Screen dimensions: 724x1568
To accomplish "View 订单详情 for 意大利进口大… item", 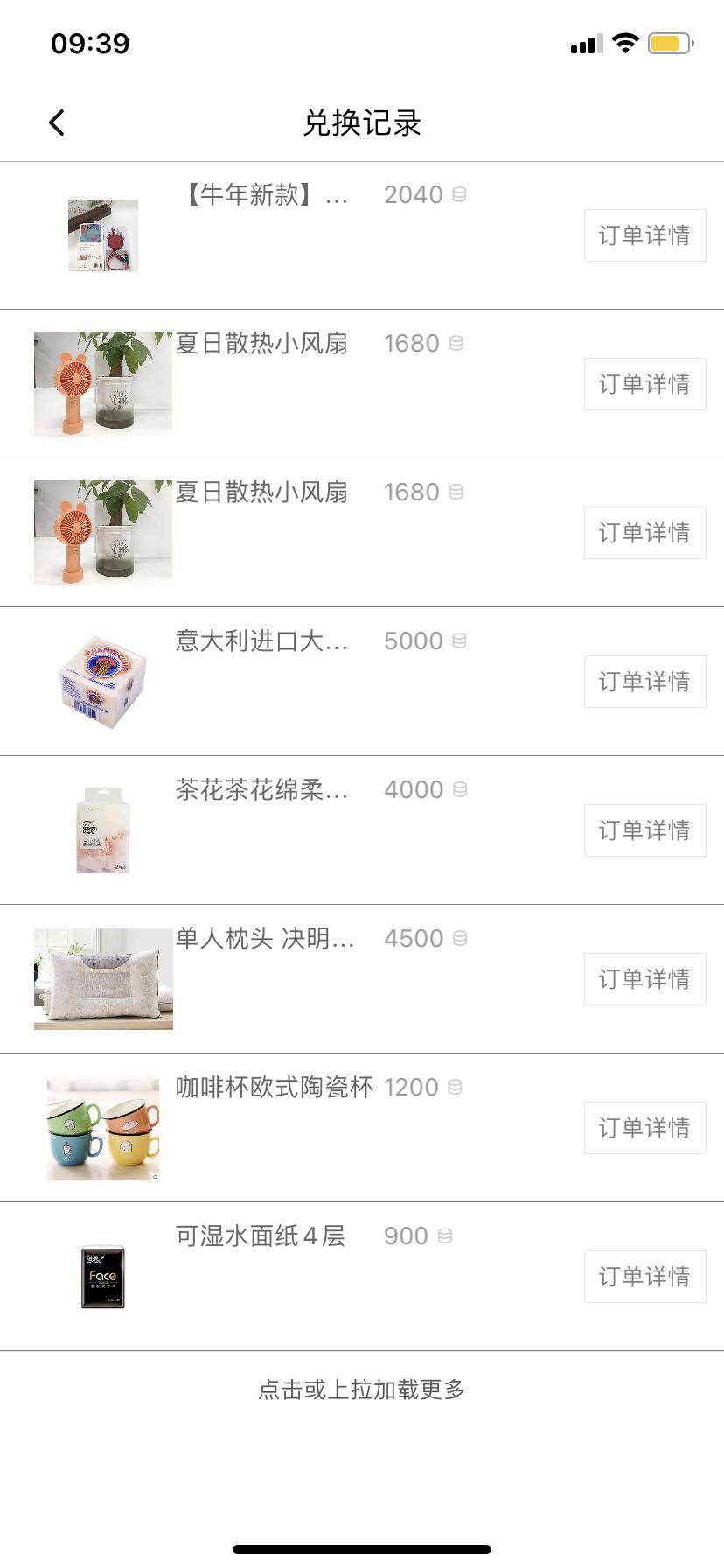I will [644, 682].
